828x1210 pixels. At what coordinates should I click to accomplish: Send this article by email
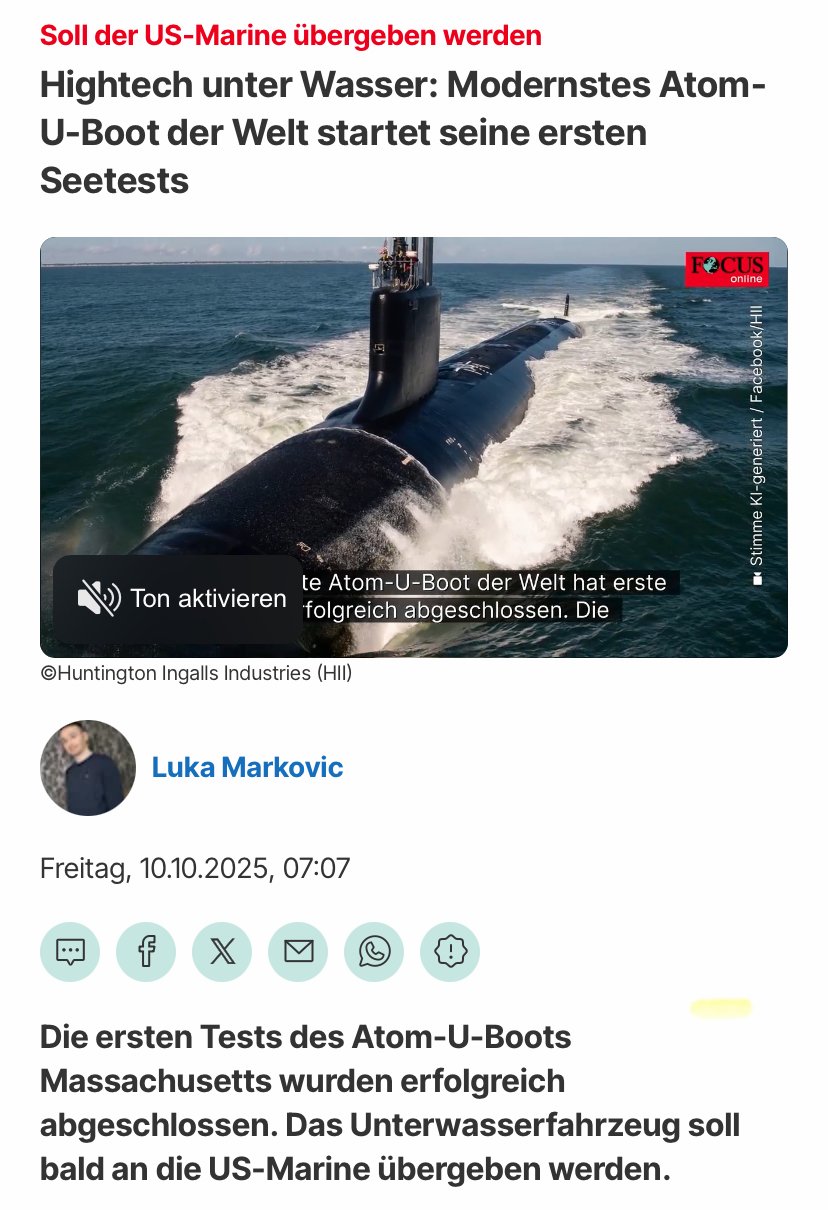click(298, 951)
